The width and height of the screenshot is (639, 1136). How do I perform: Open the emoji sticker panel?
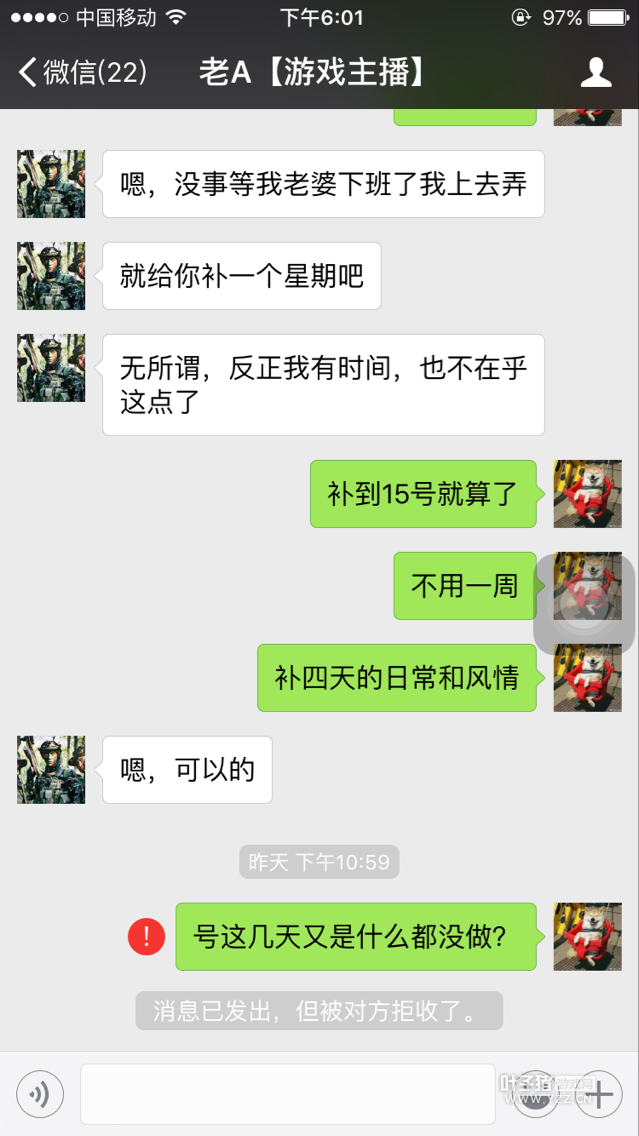(x=538, y=1094)
